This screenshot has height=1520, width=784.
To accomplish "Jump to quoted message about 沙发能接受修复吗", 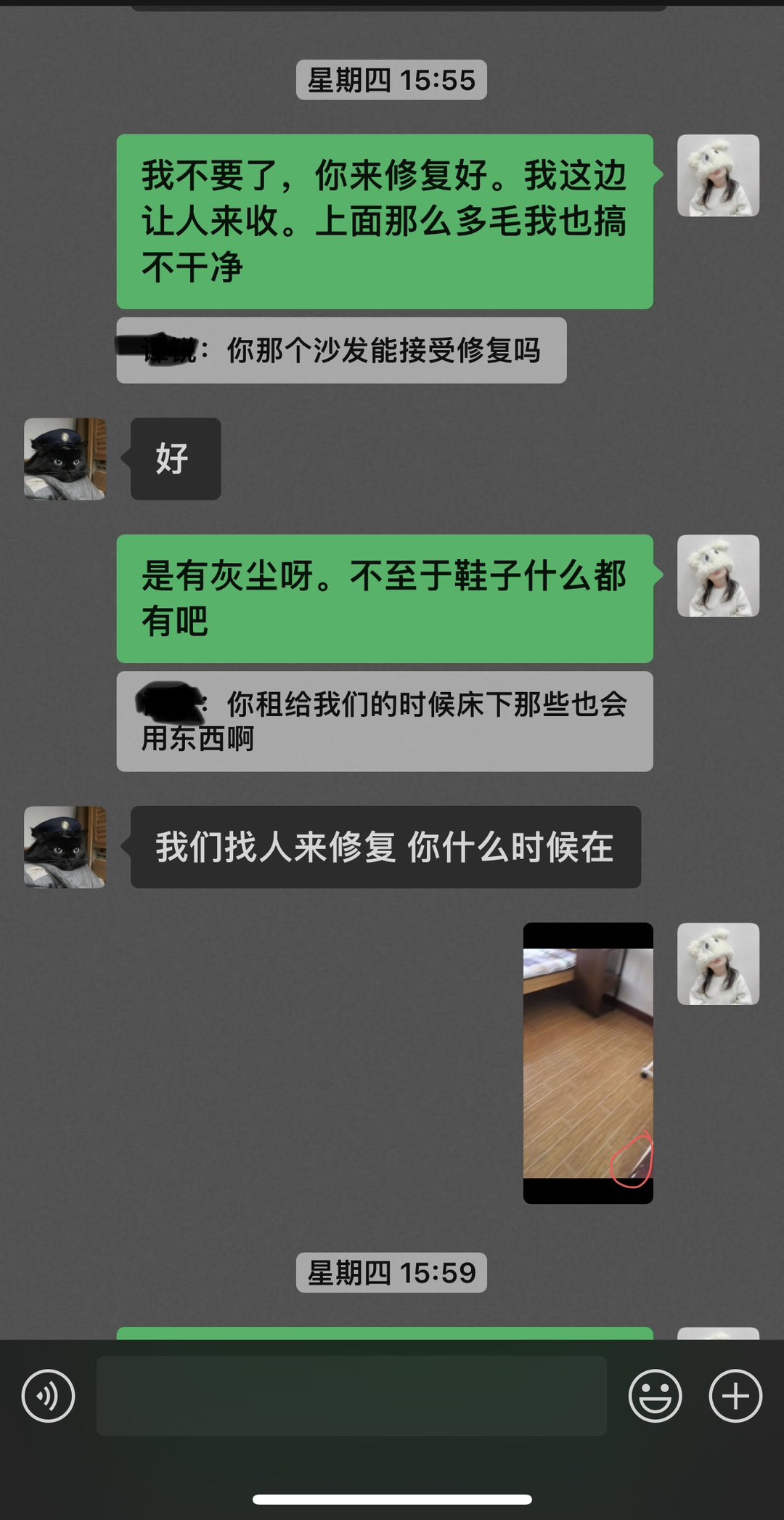I will coord(341,351).
